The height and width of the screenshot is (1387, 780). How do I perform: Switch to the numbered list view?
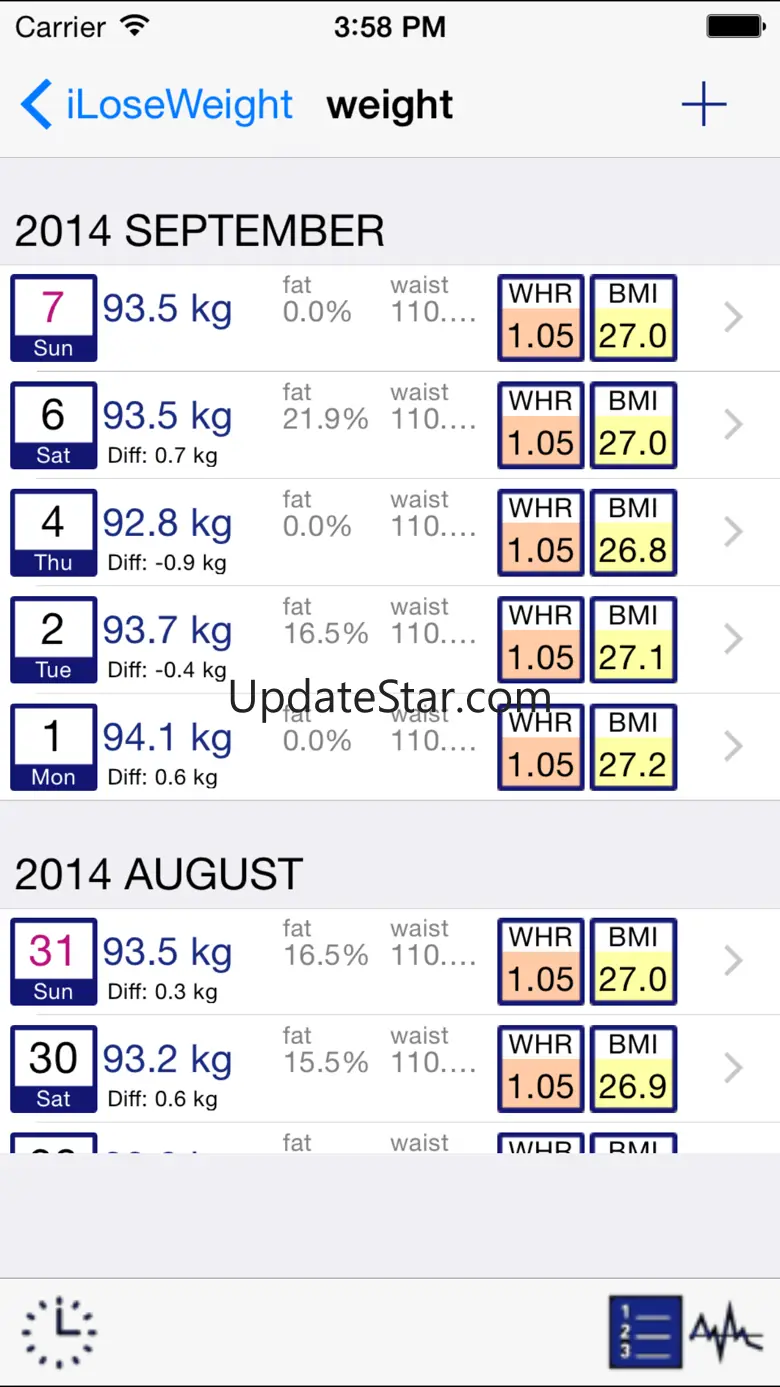tap(645, 1332)
